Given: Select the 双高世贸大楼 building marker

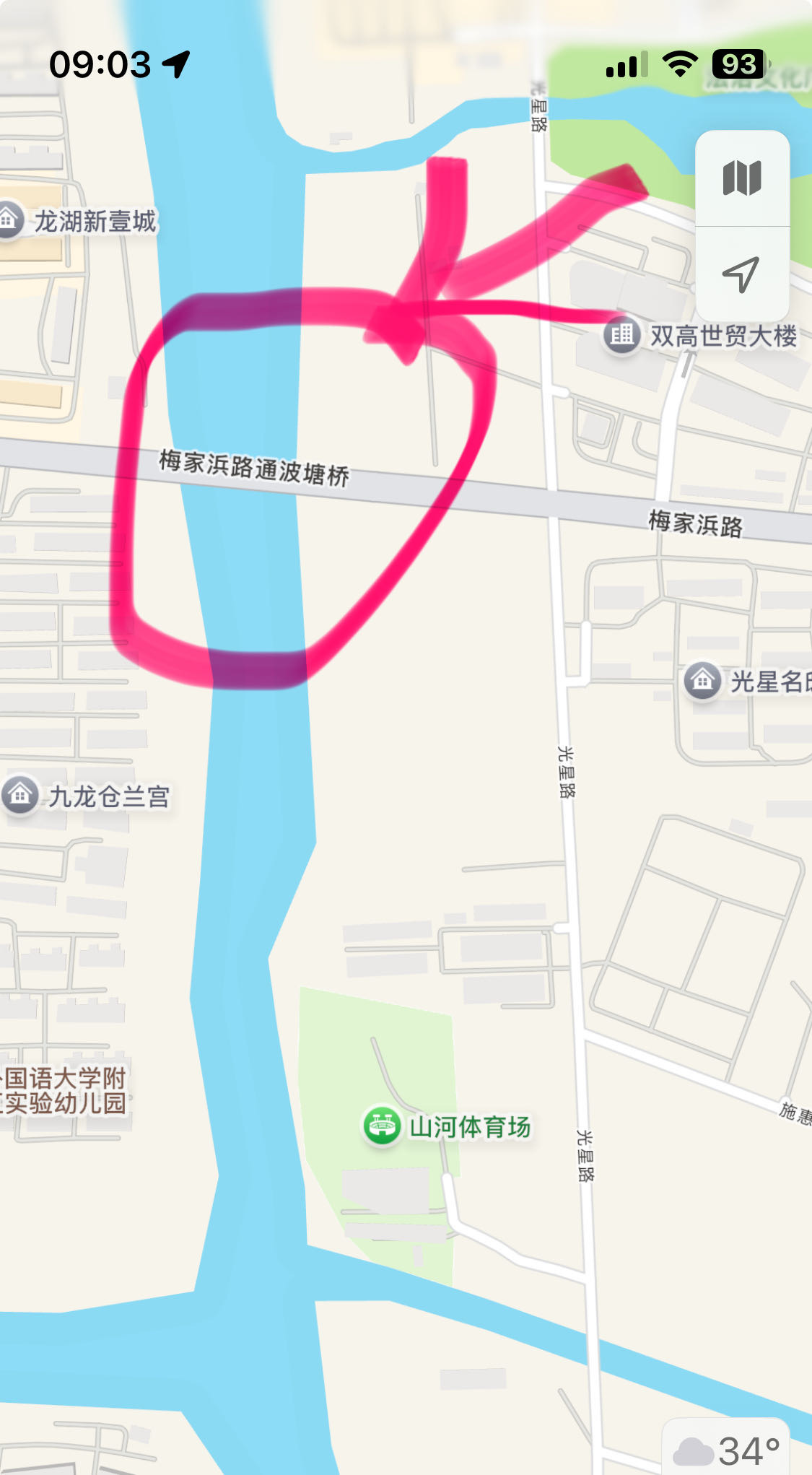Looking at the screenshot, I should click(x=621, y=335).
